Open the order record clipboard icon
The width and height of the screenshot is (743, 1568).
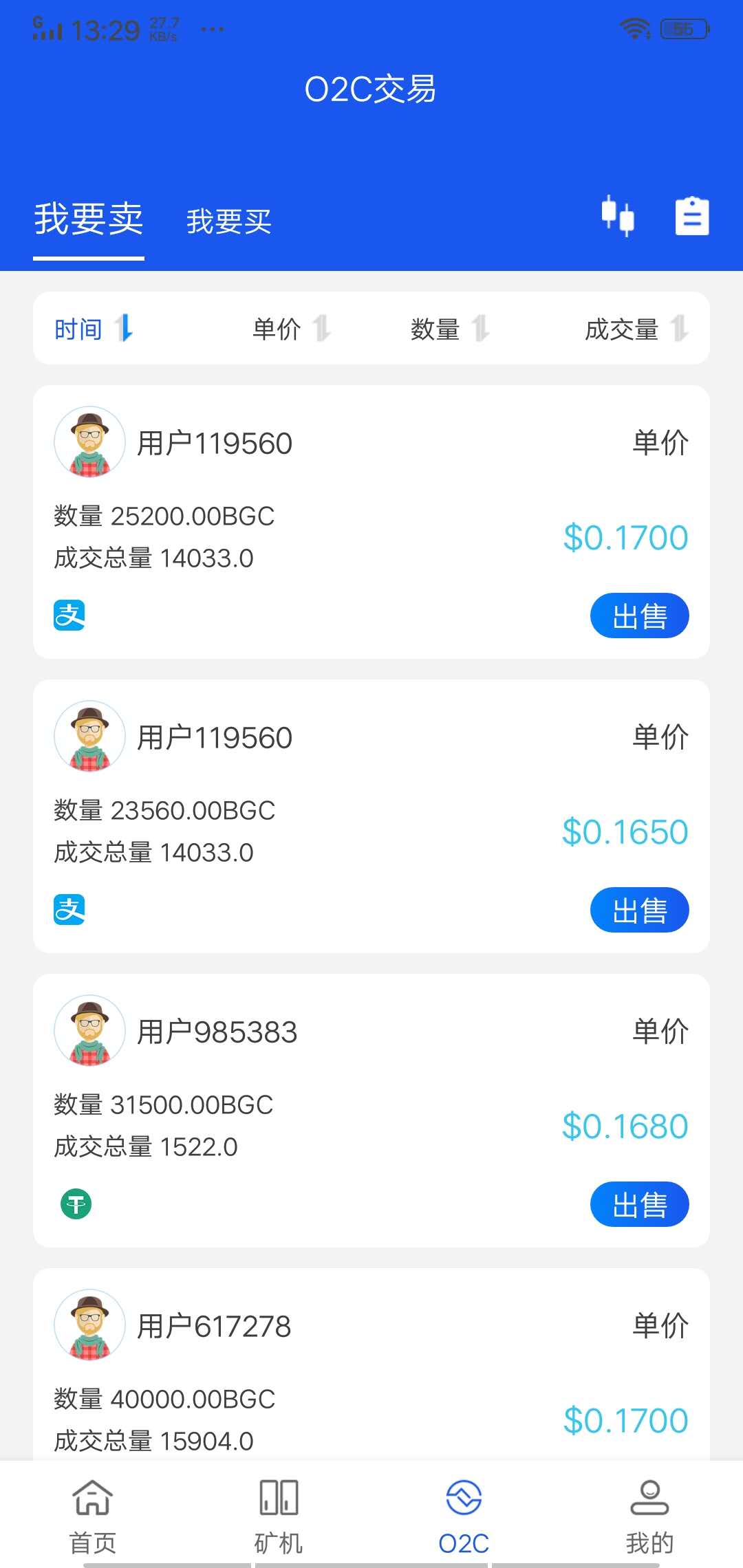[692, 217]
